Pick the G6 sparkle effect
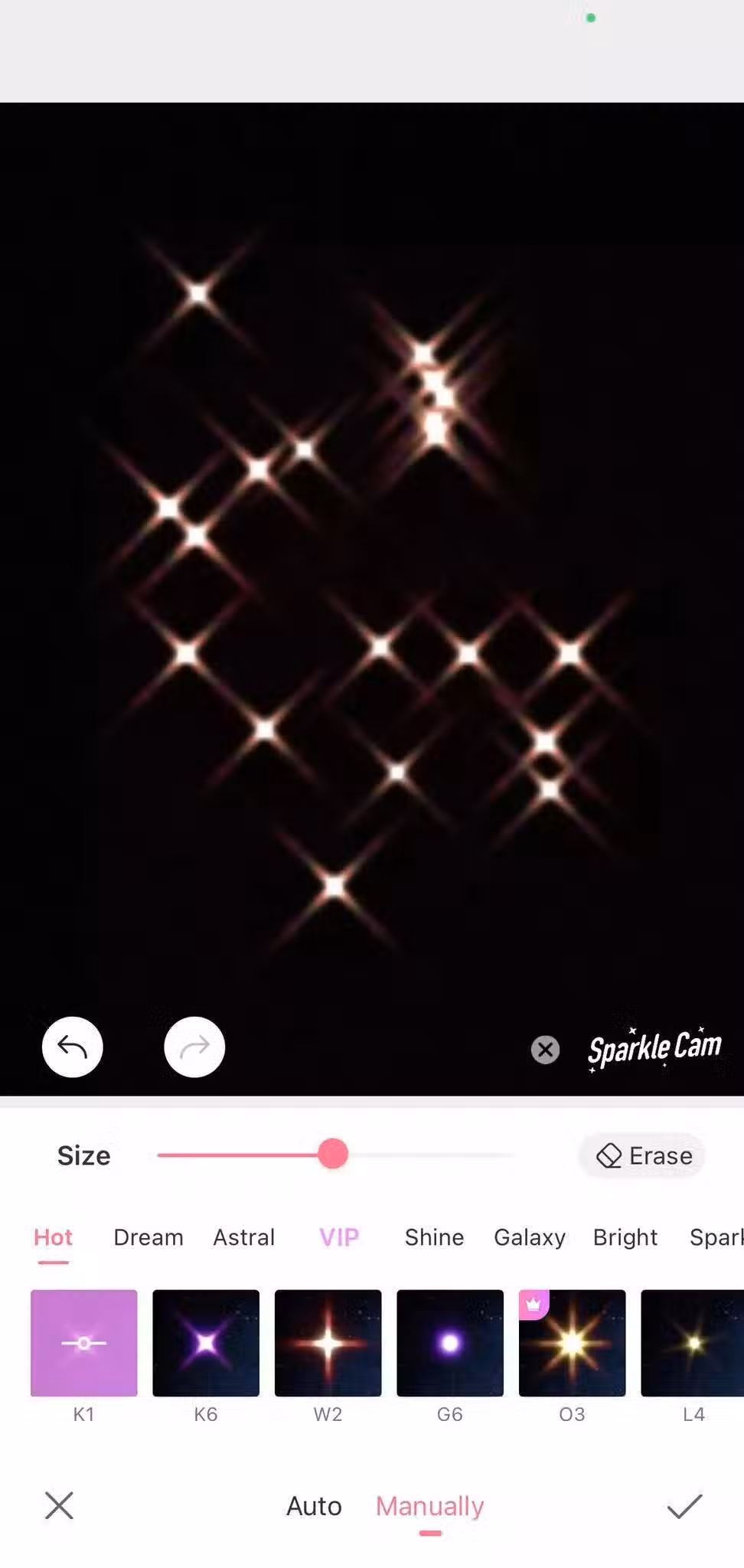 coord(450,1343)
